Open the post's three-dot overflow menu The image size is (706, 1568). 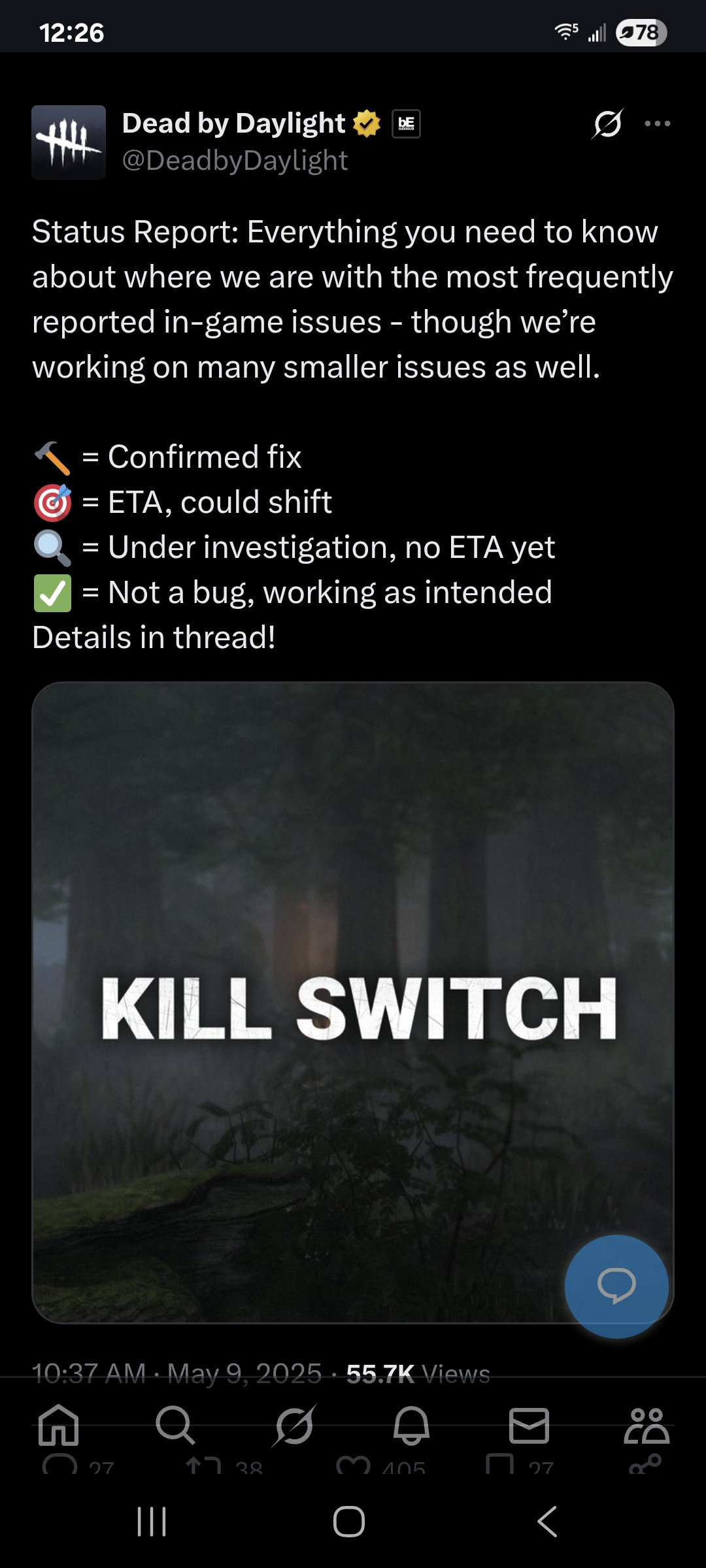pos(657,123)
